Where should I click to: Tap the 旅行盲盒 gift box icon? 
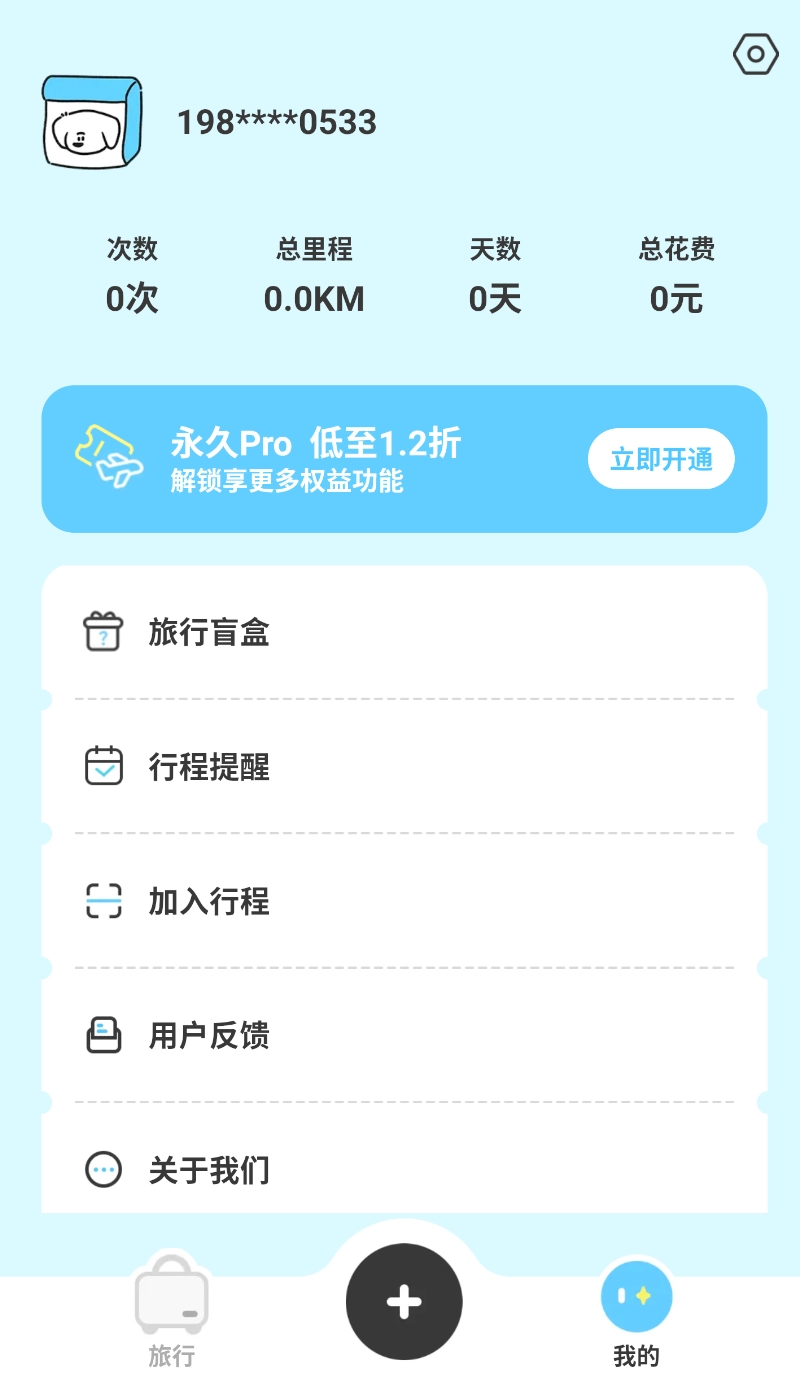[103, 631]
